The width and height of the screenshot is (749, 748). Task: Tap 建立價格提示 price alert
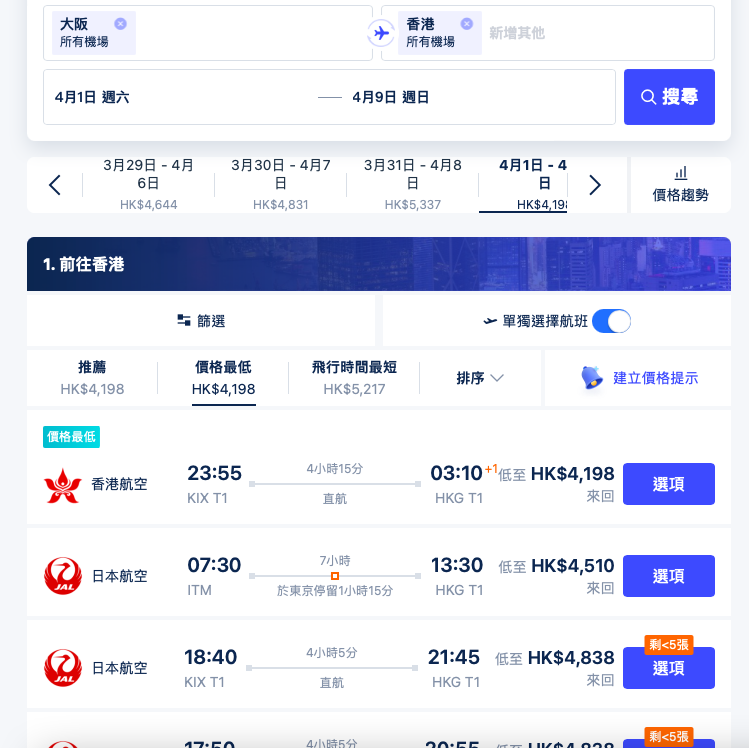[640, 378]
